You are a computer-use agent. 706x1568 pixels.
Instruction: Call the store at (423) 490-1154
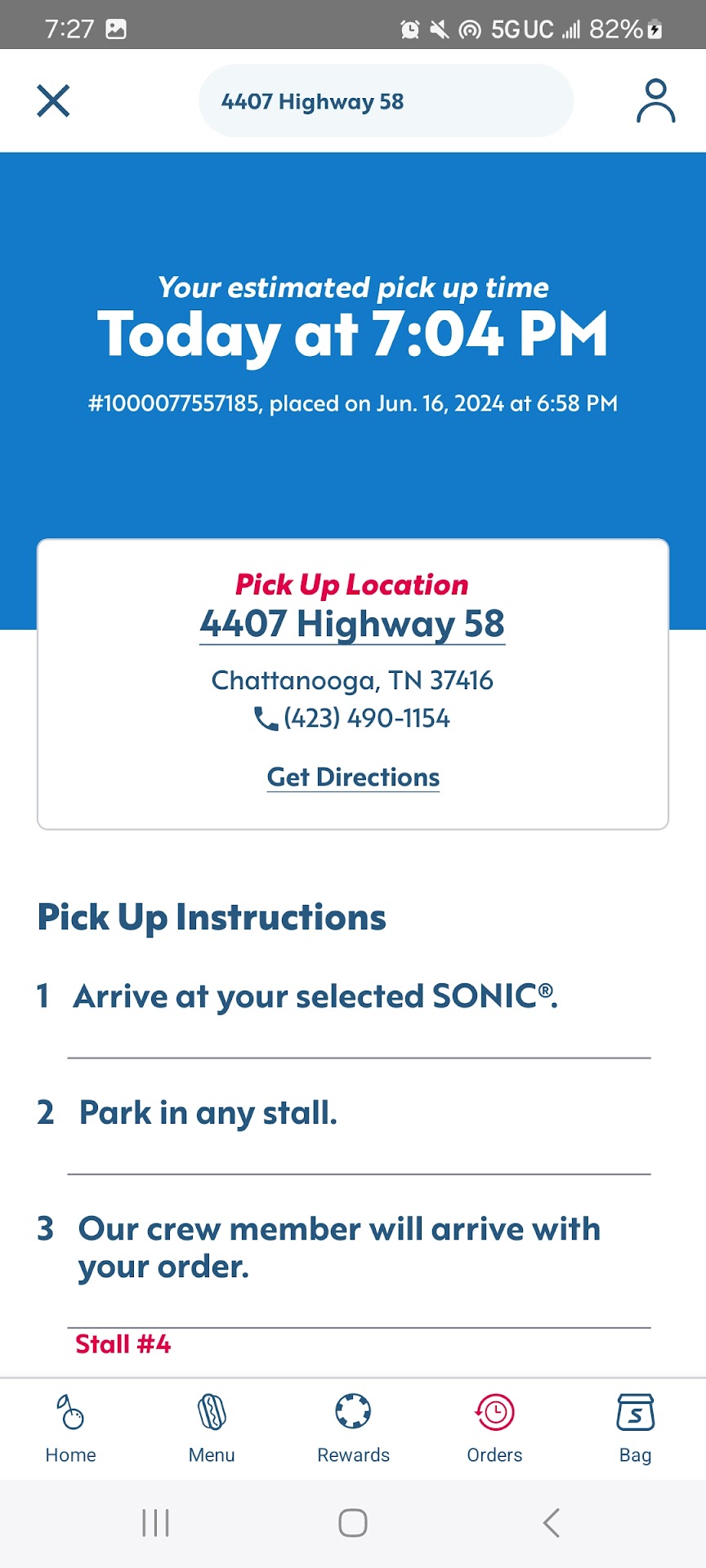[x=352, y=719]
